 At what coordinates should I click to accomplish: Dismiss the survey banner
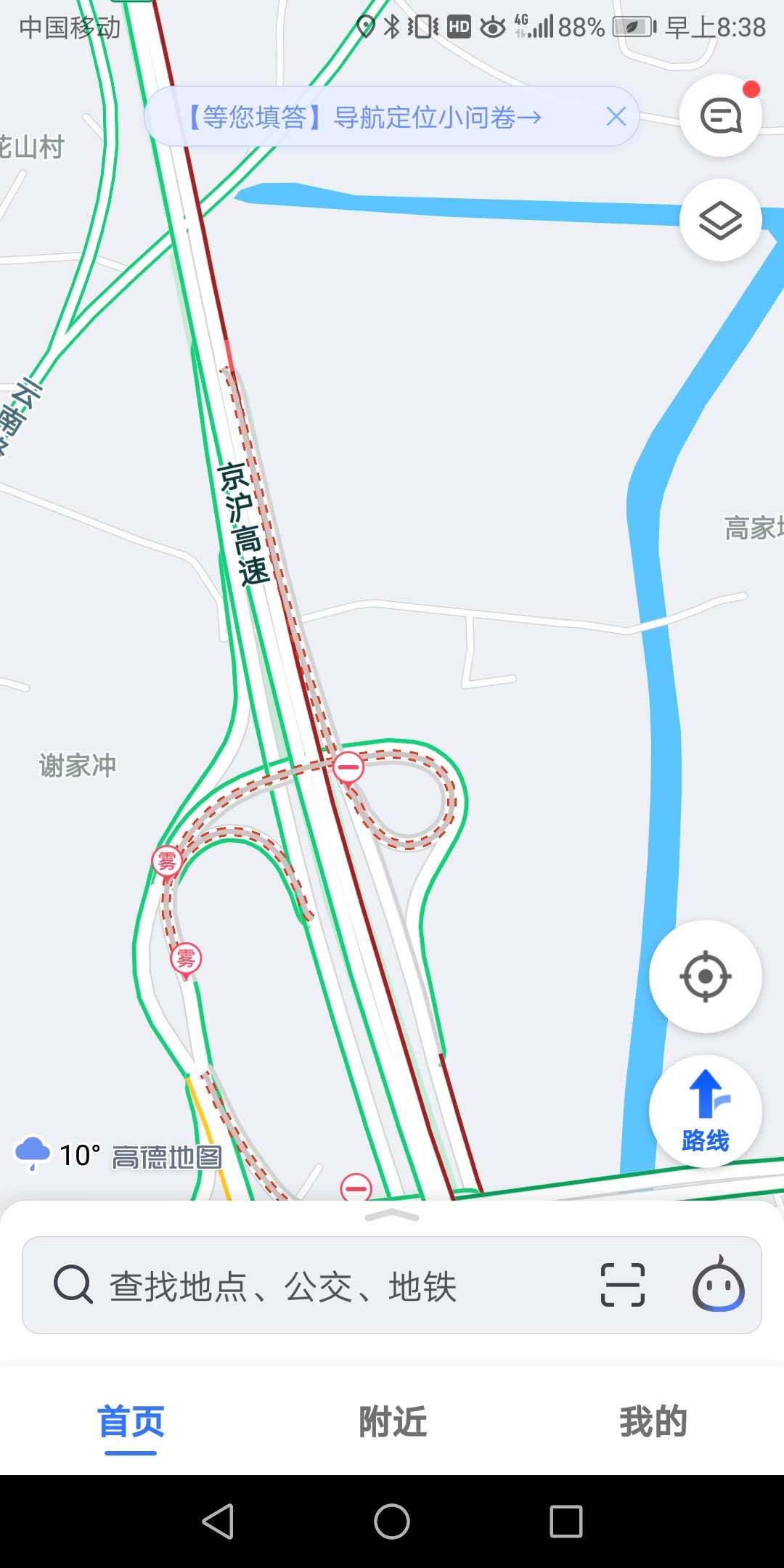click(616, 116)
